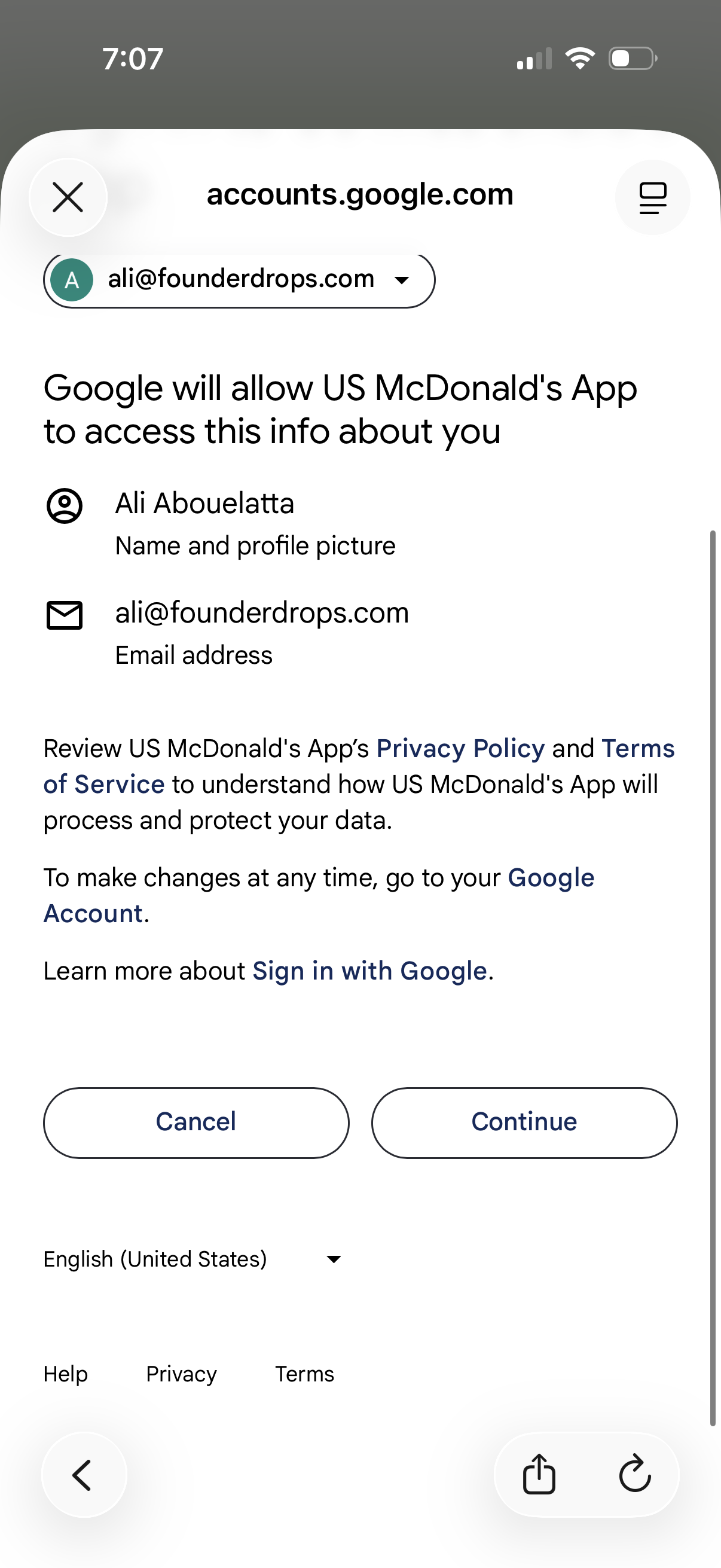Screen dimensions: 721x1568
Task: Go to your Google Account link
Action: point(550,878)
